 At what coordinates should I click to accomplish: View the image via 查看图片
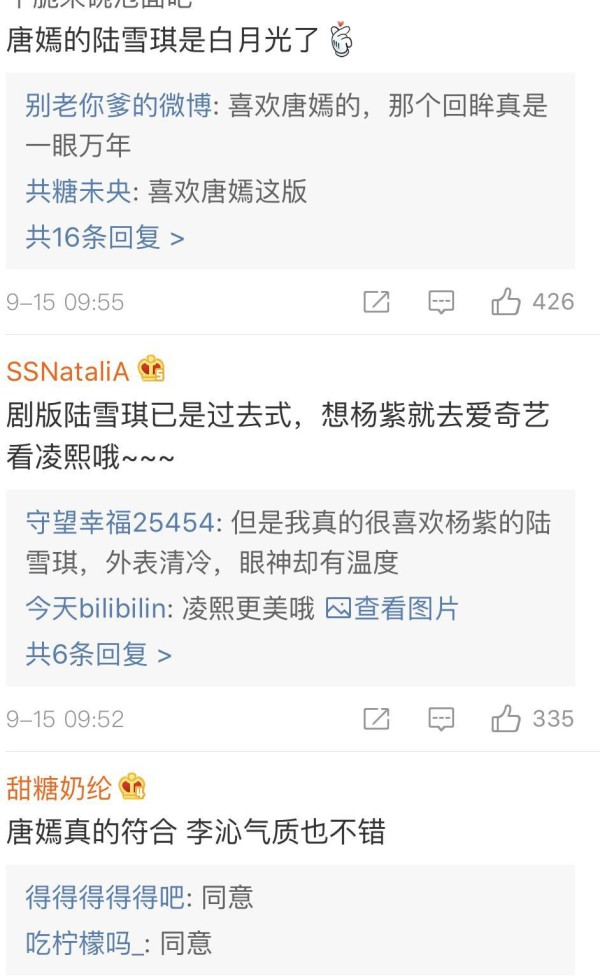pos(392,608)
